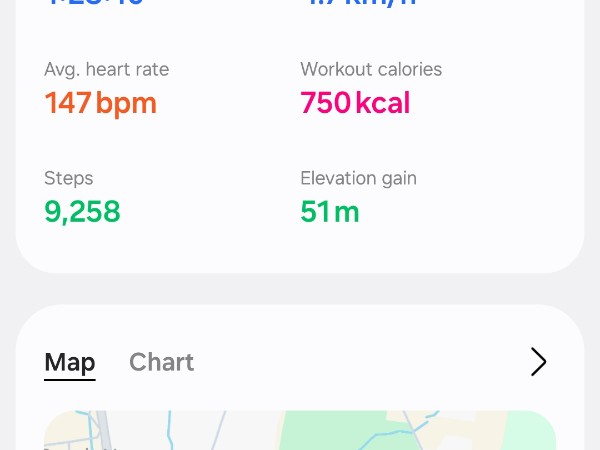The width and height of the screenshot is (600, 450).
Task: Switch to the Chart tab
Action: pos(161,362)
